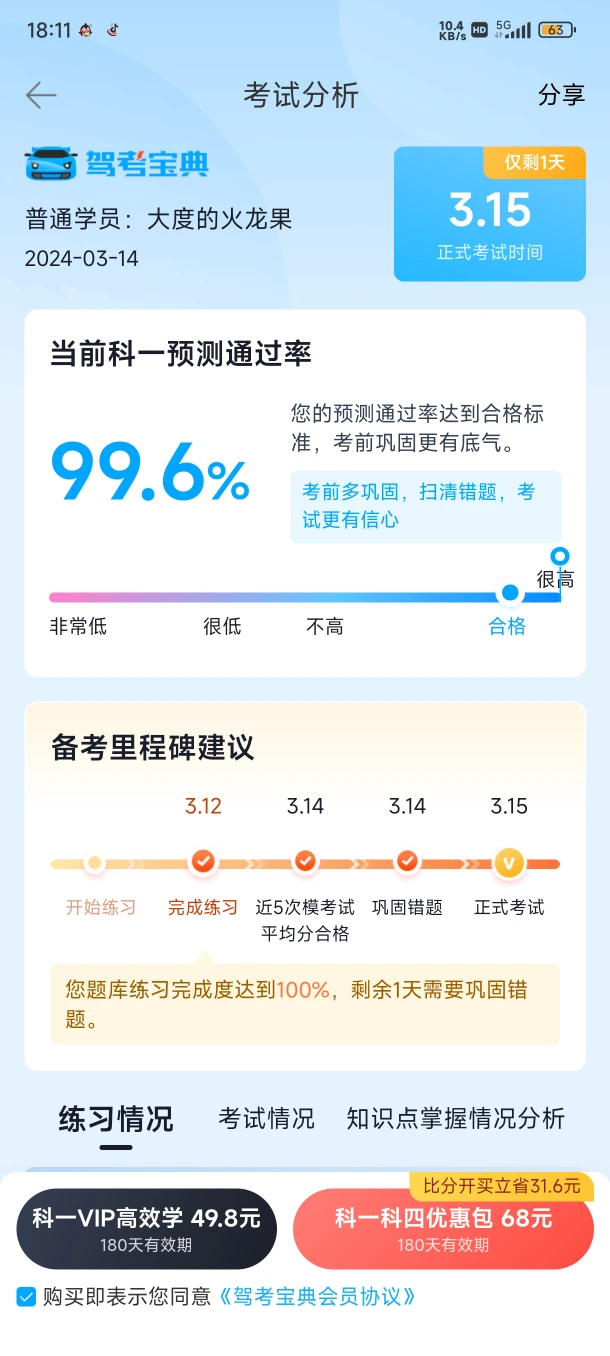Image resolution: width=610 pixels, height=1356 pixels.
Task: Tap 分享 to share the analysis
Action: (561, 95)
